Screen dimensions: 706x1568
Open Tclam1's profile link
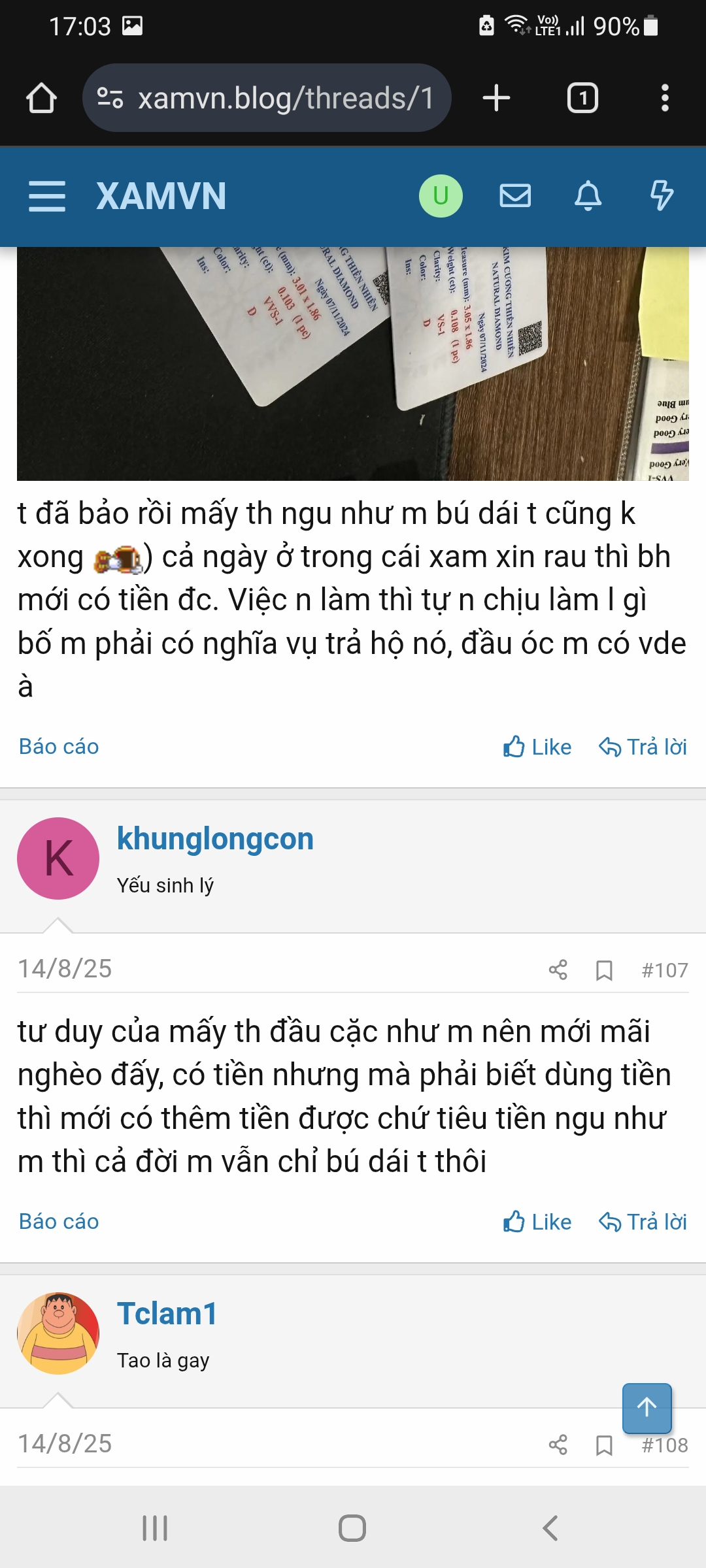(x=167, y=1313)
